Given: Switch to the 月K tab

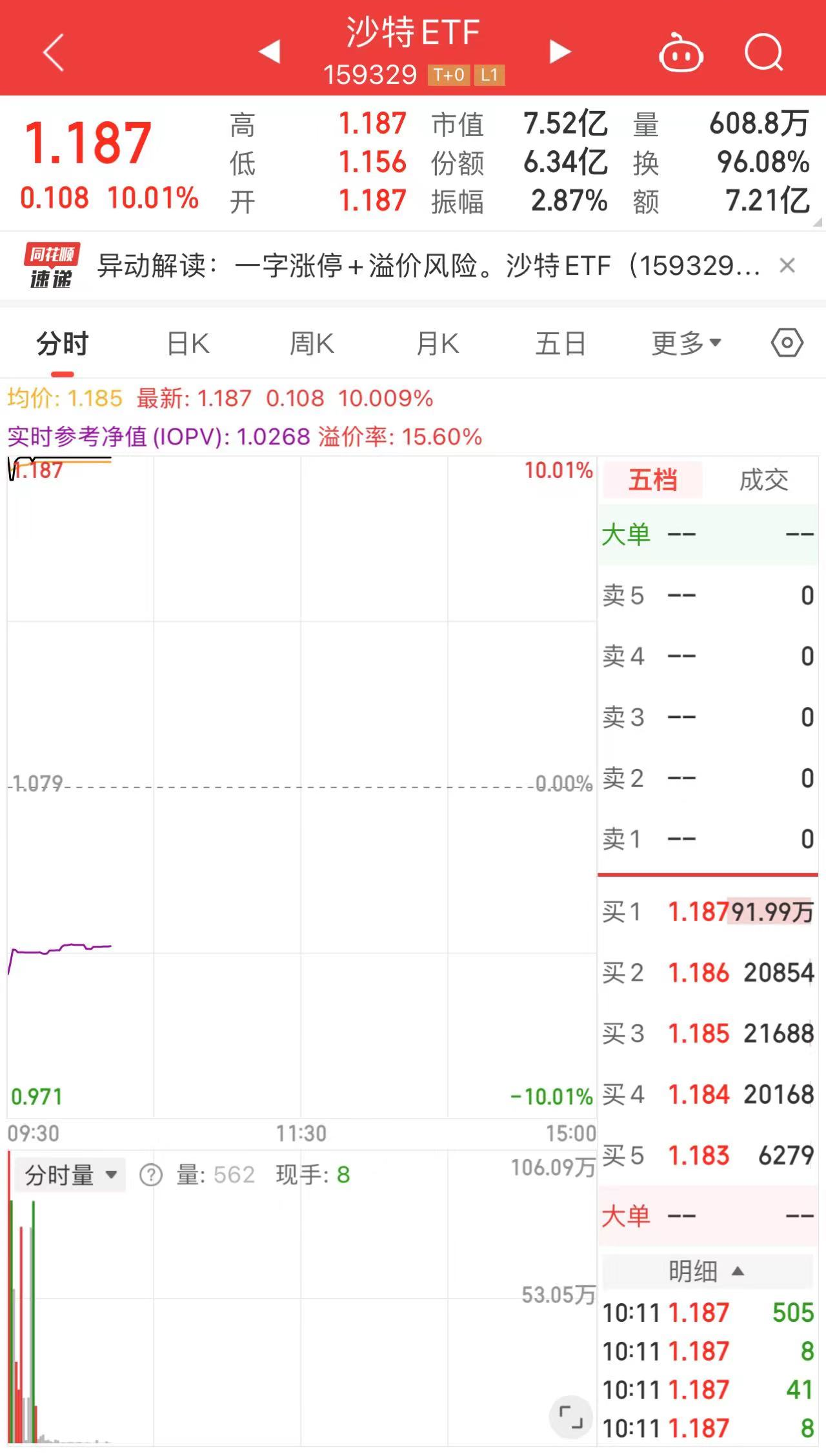Looking at the screenshot, I should point(438,344).
